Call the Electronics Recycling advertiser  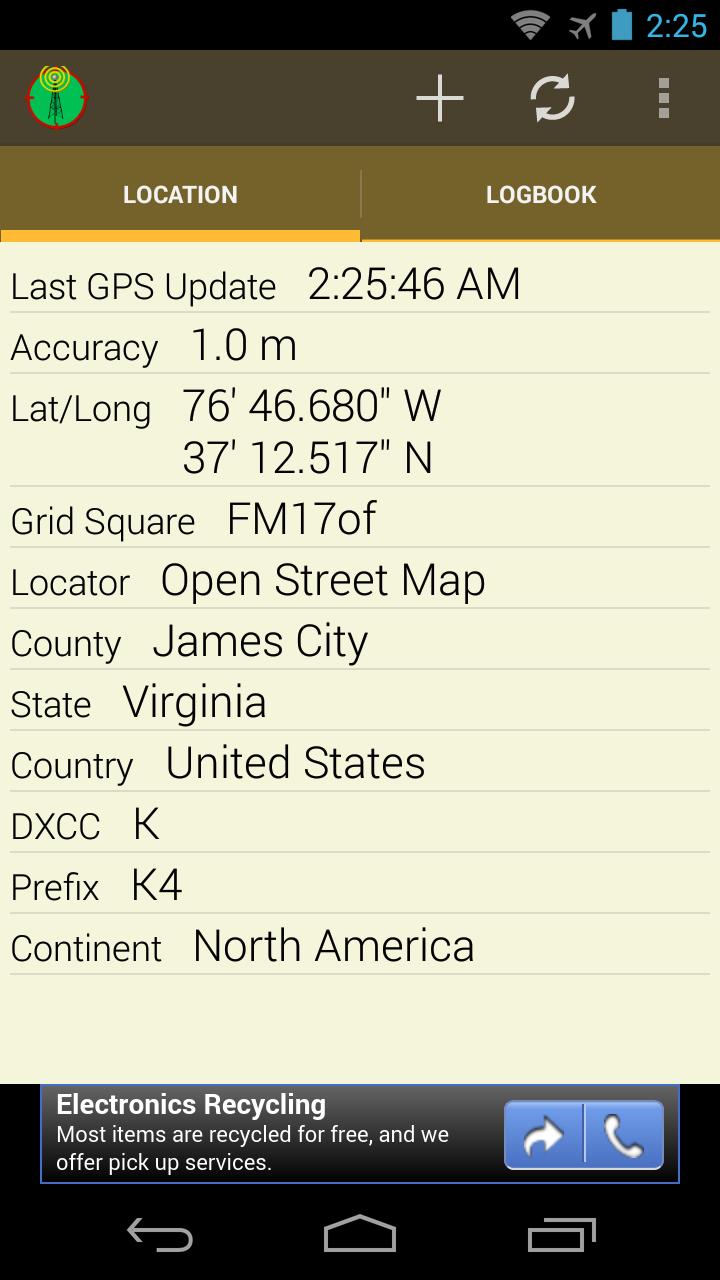(x=624, y=1135)
